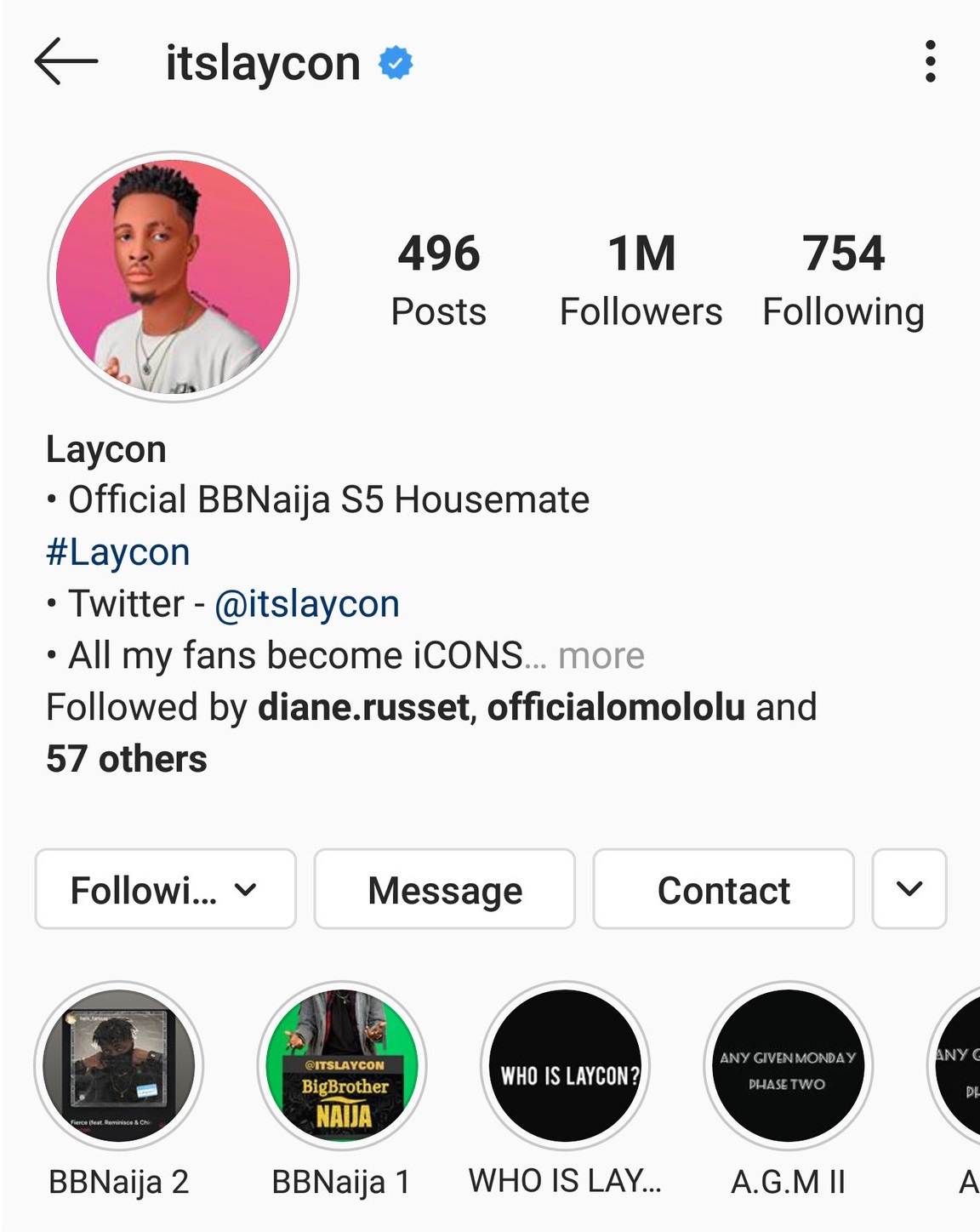Open the #Laycon hashtag link

click(118, 552)
